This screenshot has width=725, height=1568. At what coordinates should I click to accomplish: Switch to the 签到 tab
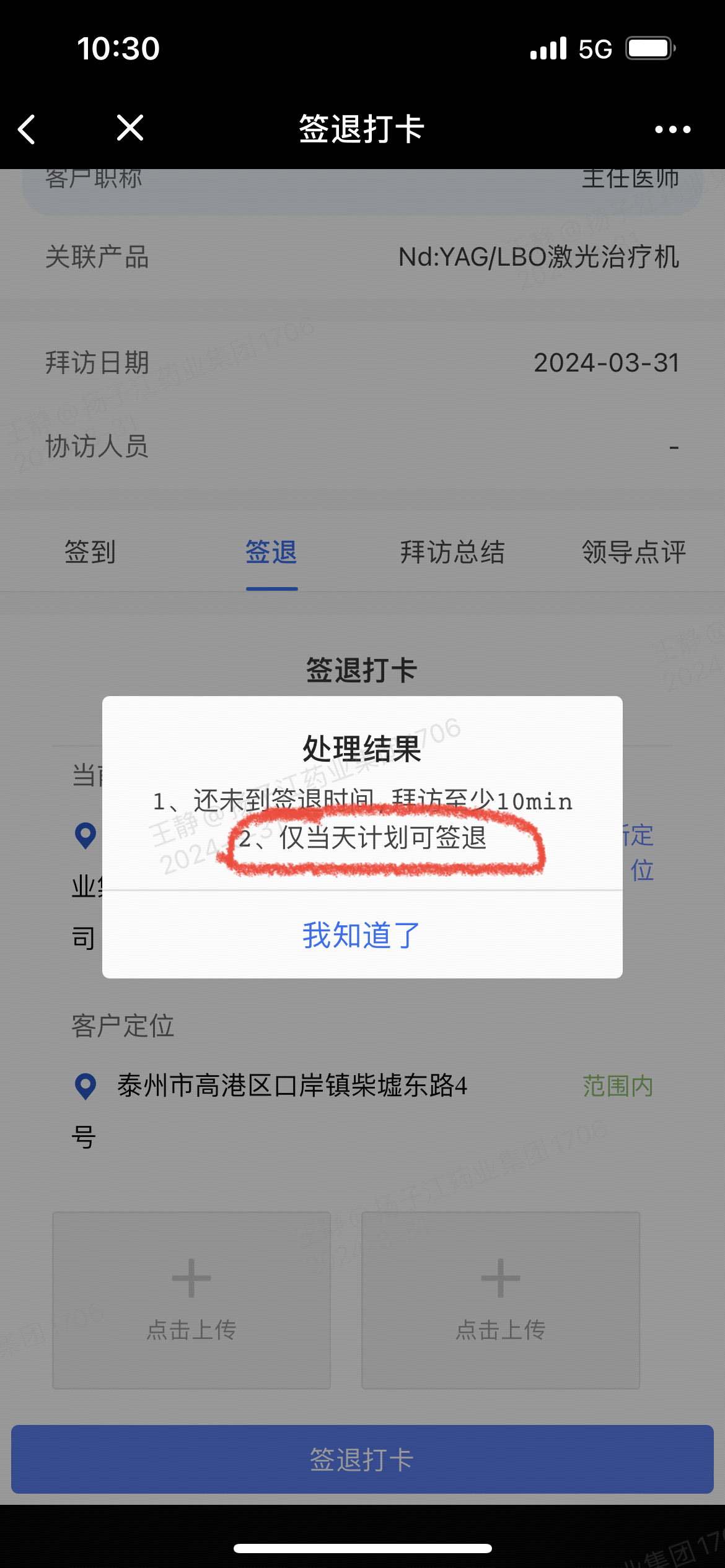(x=90, y=552)
